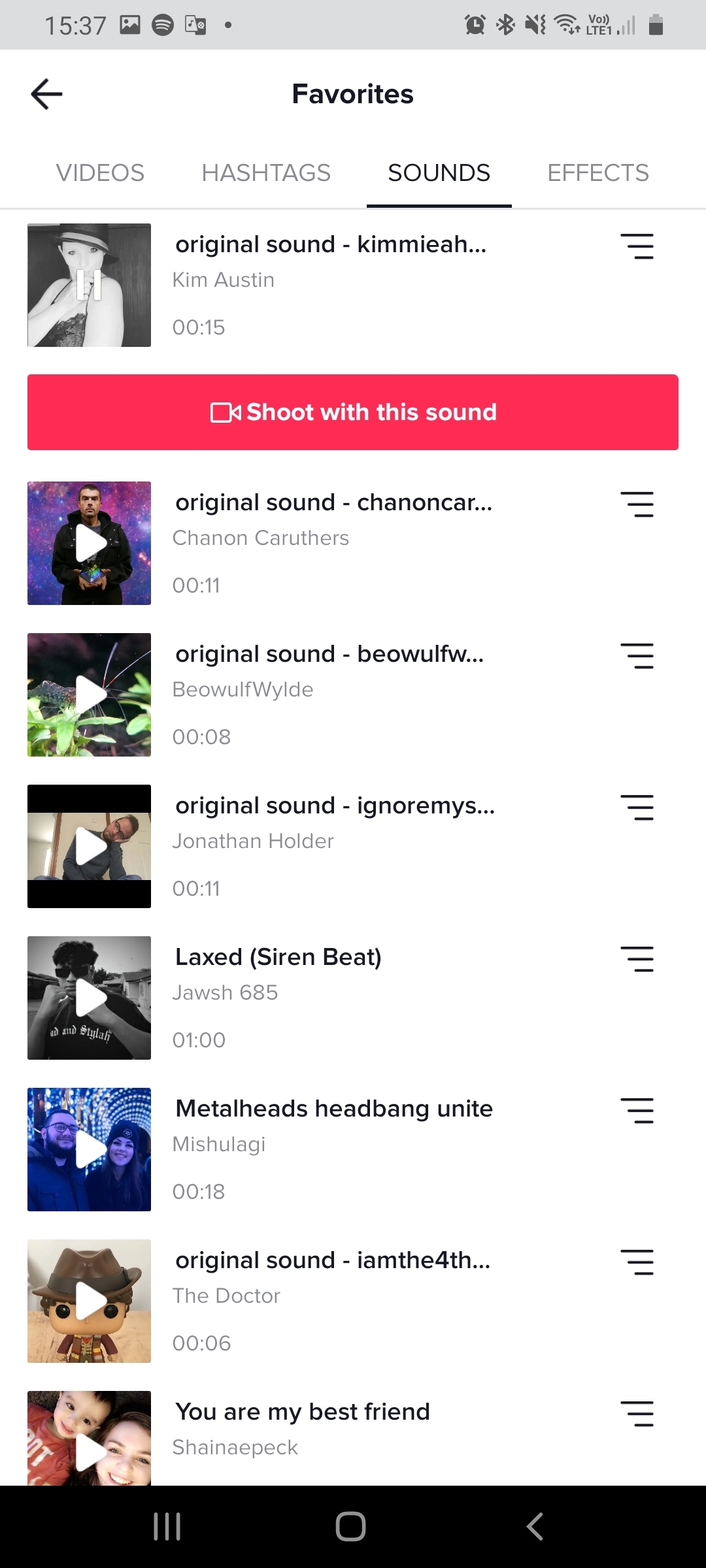Open the menu for chanoncar sound
The width and height of the screenshot is (706, 1568).
tap(638, 504)
